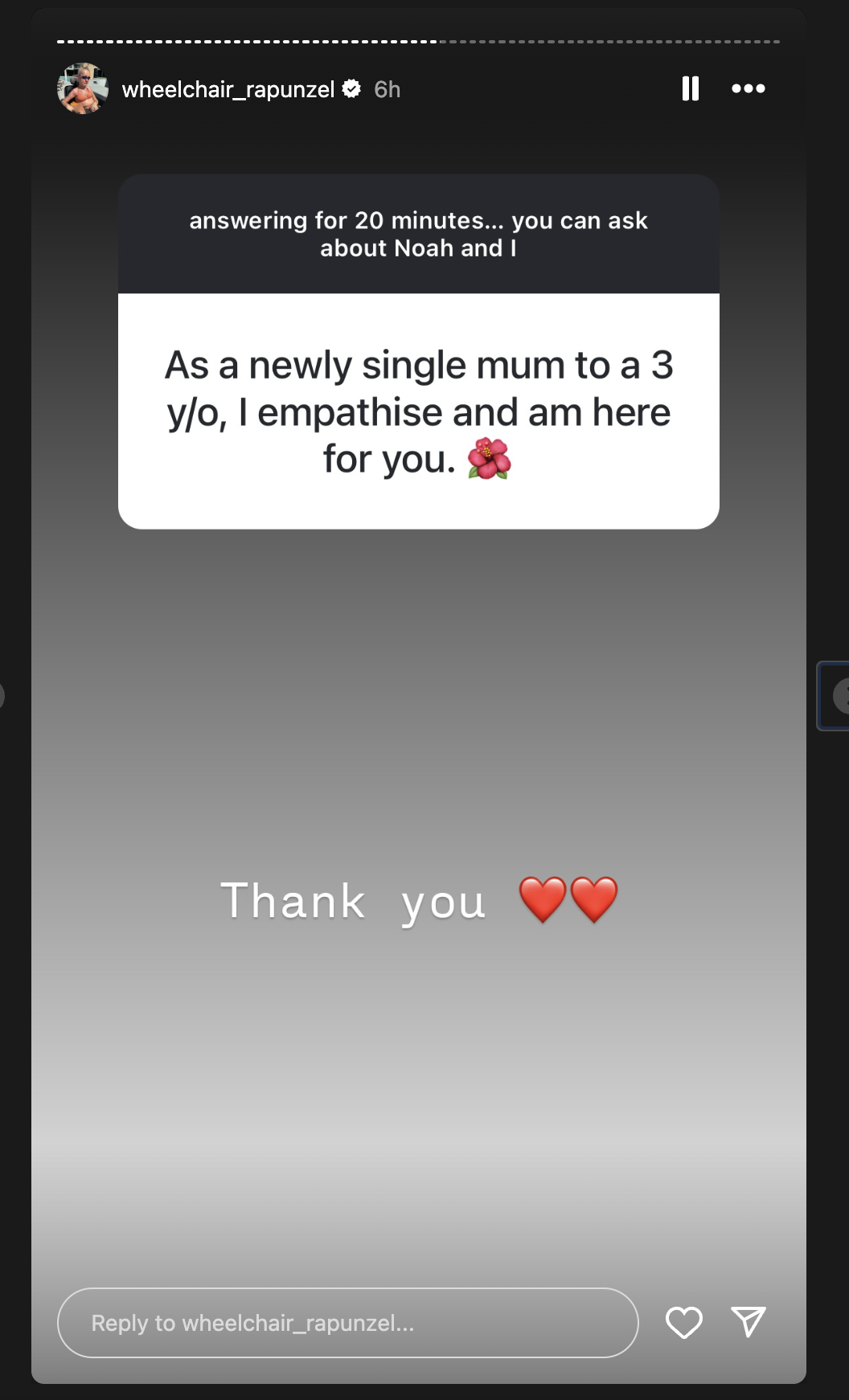849x1400 pixels.
Task: Like this story with the heart
Action: click(x=684, y=1322)
